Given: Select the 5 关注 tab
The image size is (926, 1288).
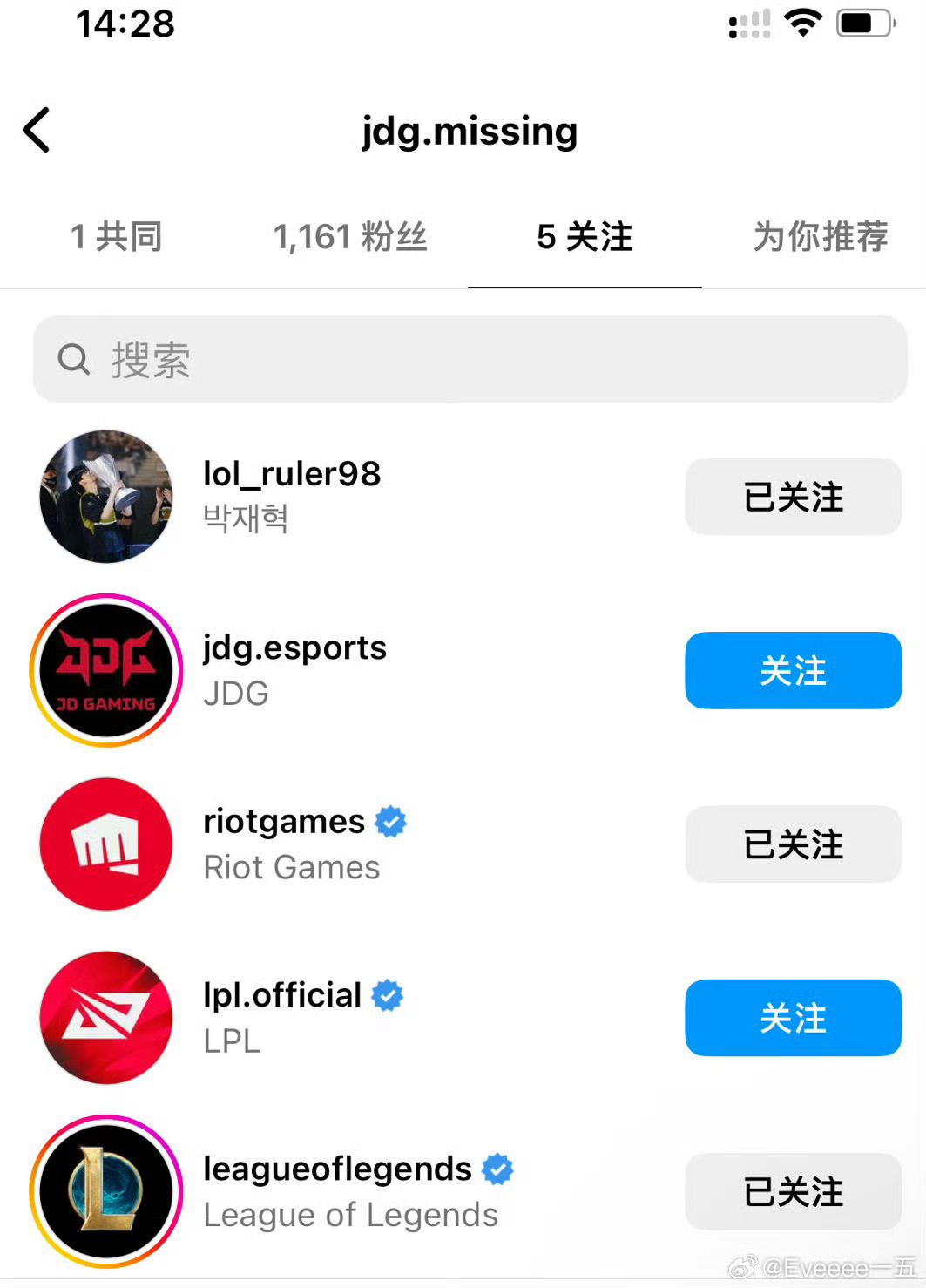Looking at the screenshot, I should [585, 237].
